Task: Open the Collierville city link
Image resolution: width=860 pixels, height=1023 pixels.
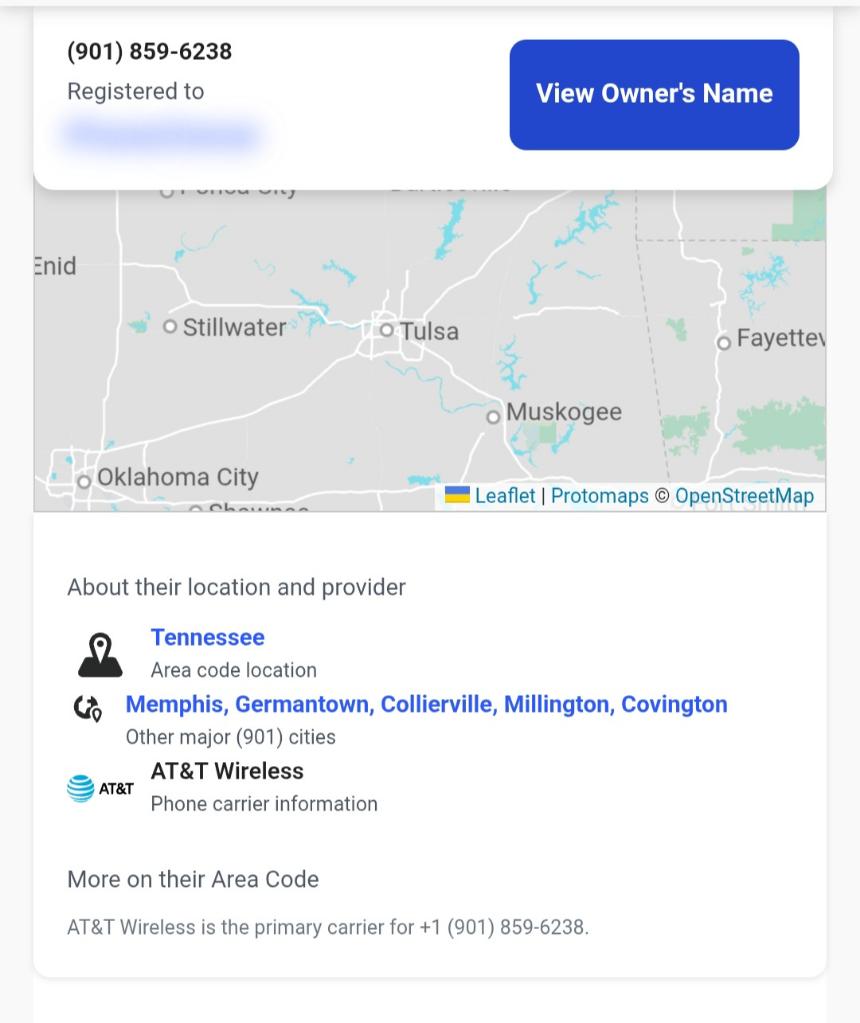Action: tap(437, 704)
